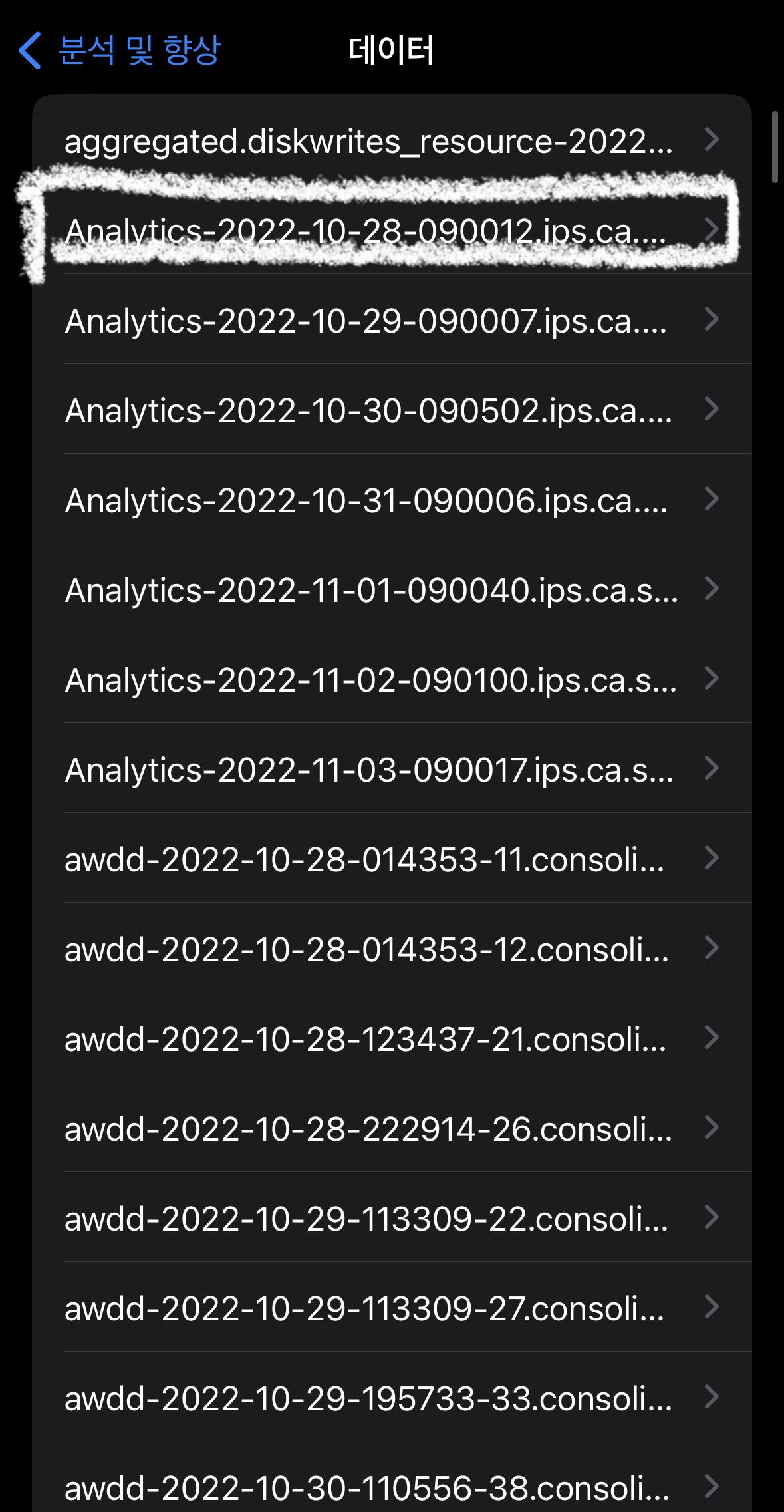Open Analytics-2022-11-03-090017 log

click(392, 768)
